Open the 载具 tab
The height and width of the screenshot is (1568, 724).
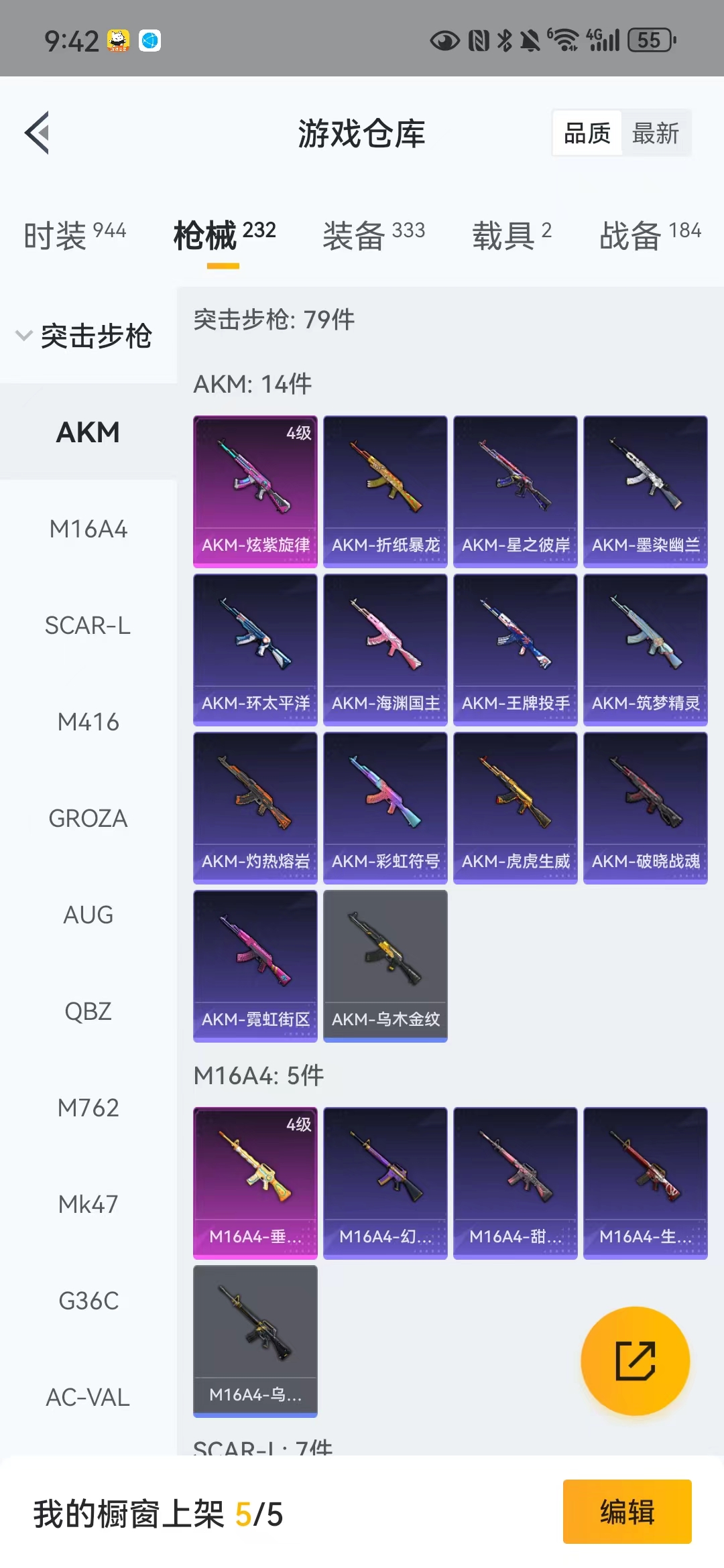click(511, 236)
